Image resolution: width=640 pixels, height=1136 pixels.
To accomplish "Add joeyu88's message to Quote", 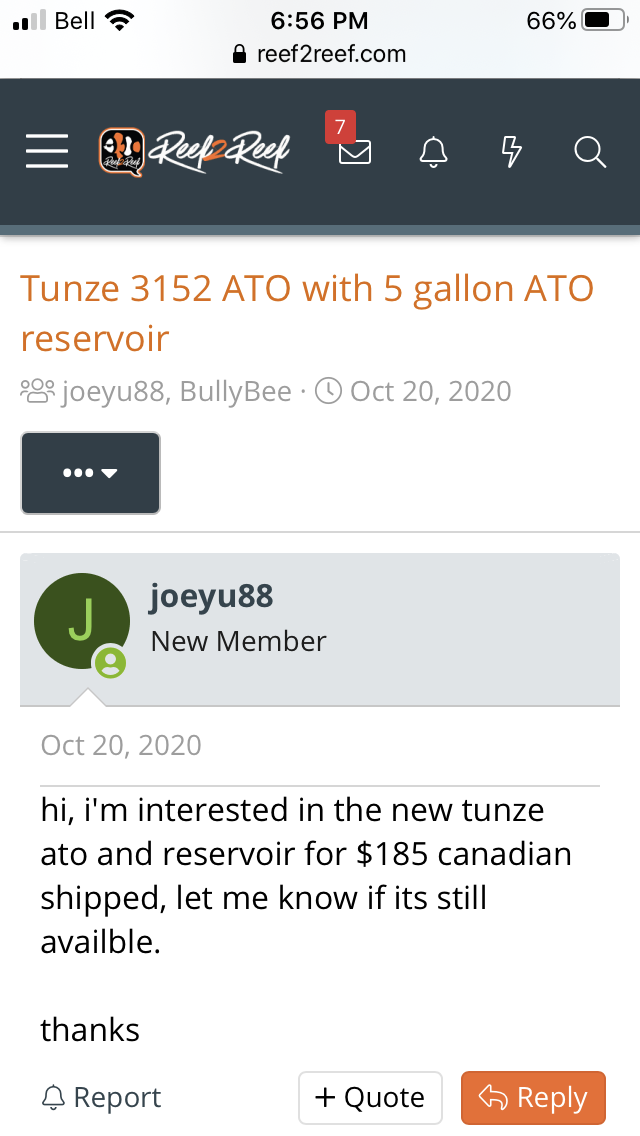I will pyautogui.click(x=370, y=1097).
